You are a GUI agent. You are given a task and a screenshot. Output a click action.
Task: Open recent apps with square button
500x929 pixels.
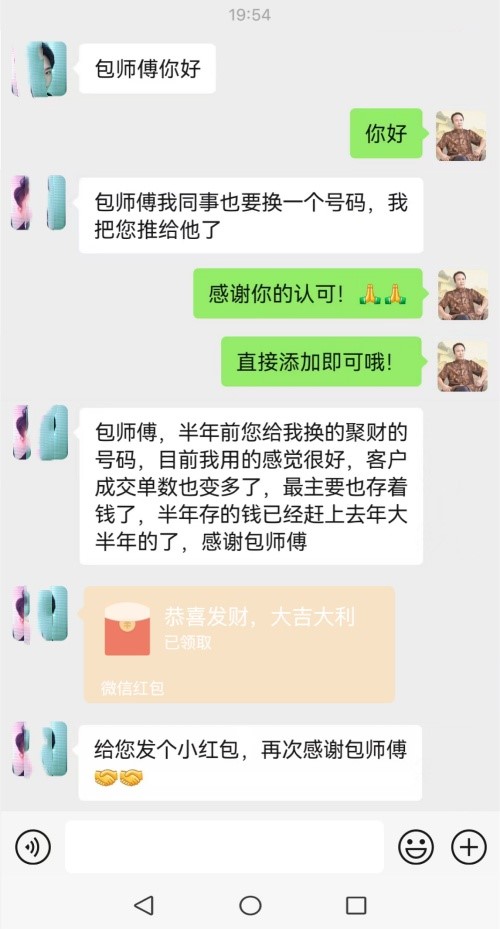[356, 905]
